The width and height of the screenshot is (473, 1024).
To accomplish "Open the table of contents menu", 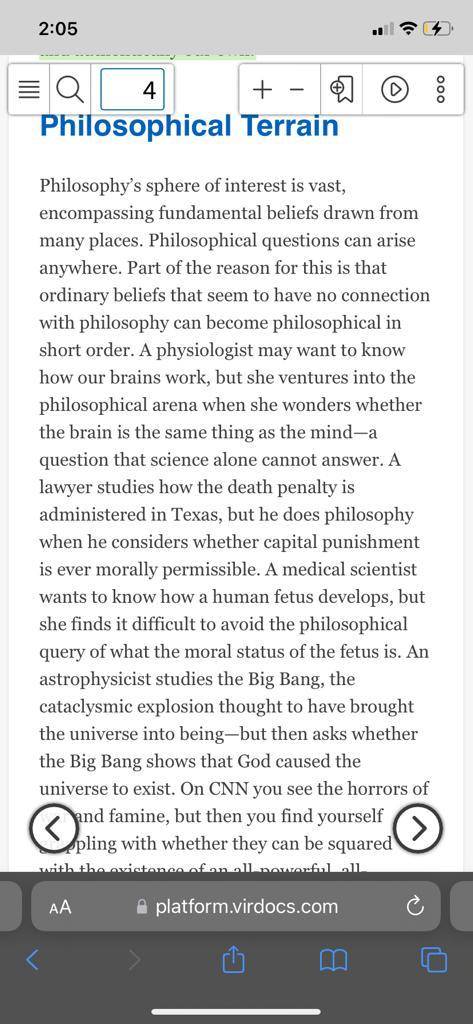I will point(29,89).
